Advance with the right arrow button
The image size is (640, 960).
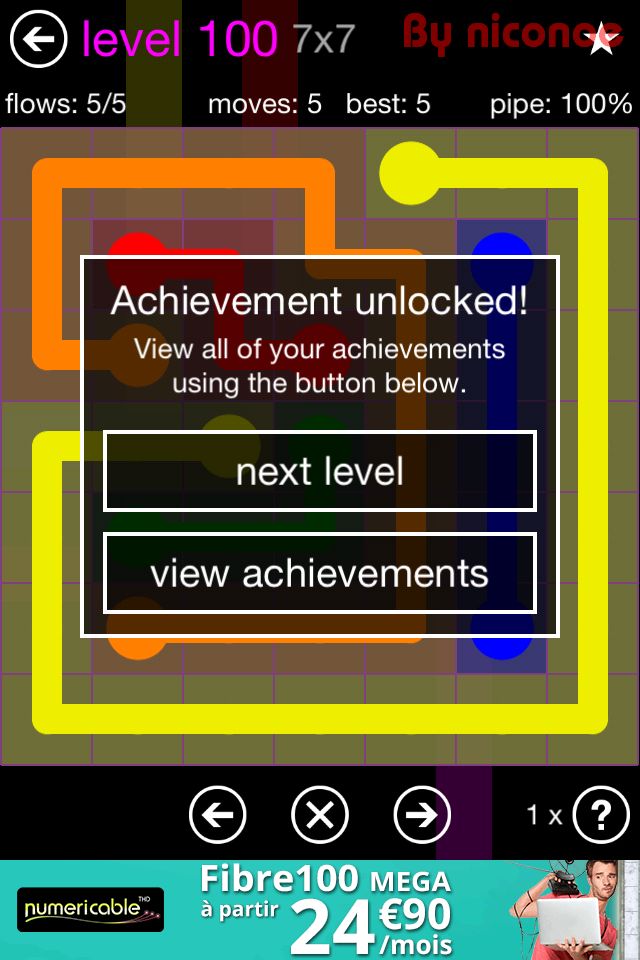422,816
